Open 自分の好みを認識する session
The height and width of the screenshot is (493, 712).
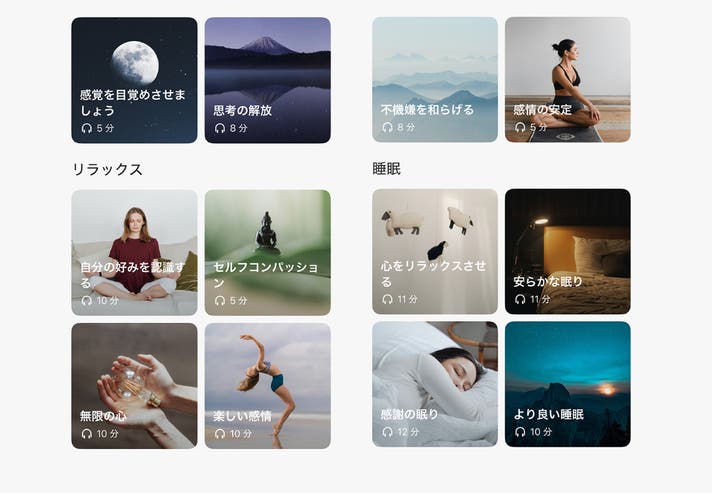[x=134, y=252]
